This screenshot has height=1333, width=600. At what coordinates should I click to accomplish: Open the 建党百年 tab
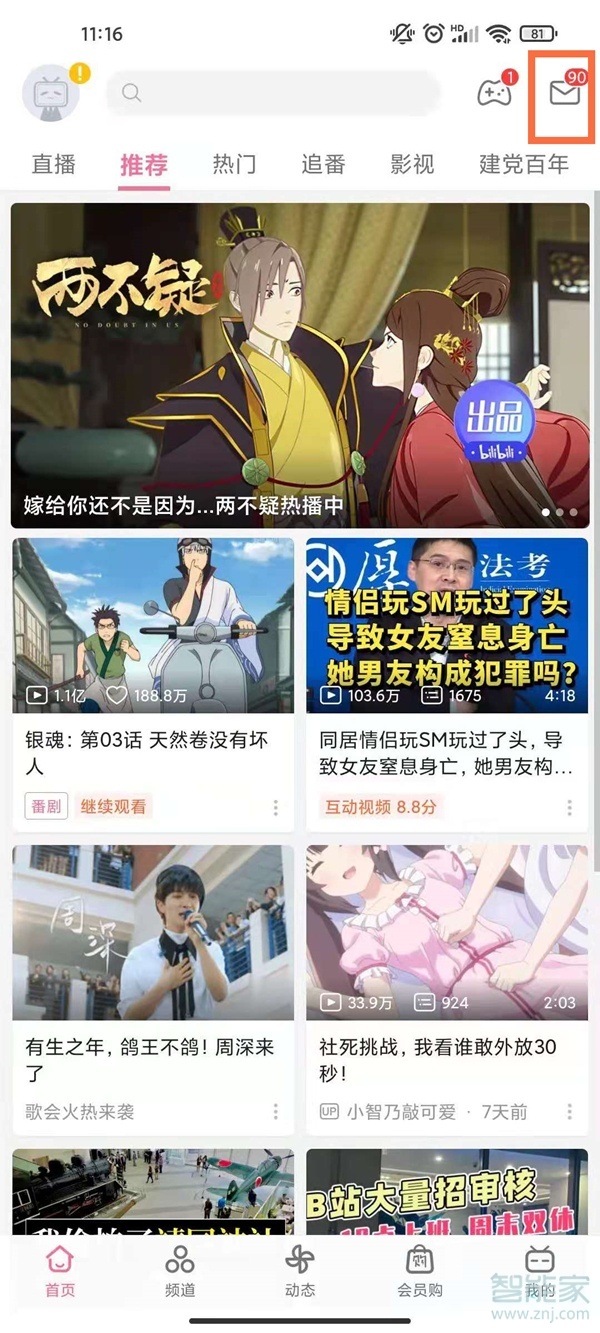pyautogui.click(x=524, y=164)
